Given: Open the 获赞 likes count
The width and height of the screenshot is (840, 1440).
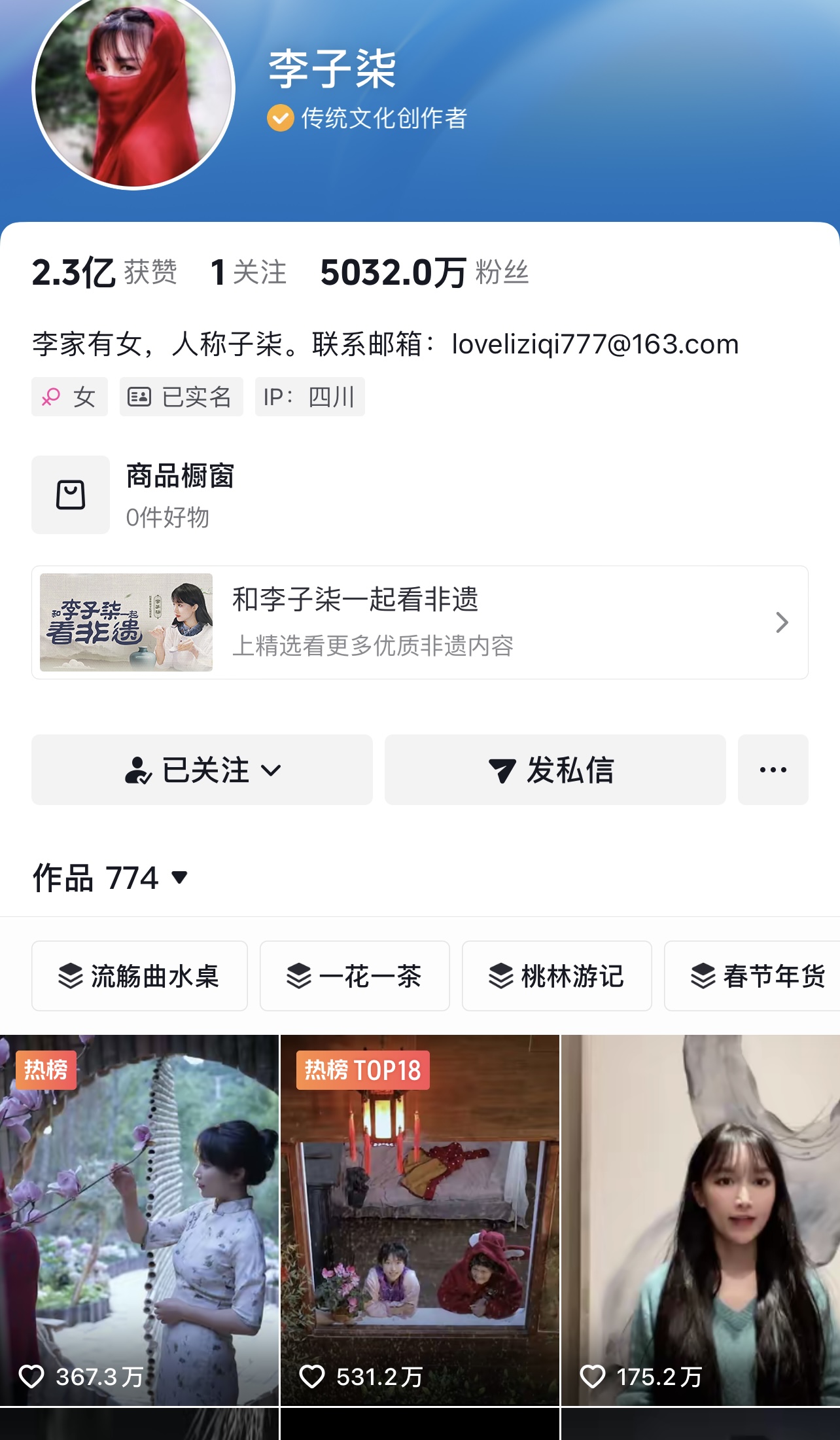Looking at the screenshot, I should (105, 272).
